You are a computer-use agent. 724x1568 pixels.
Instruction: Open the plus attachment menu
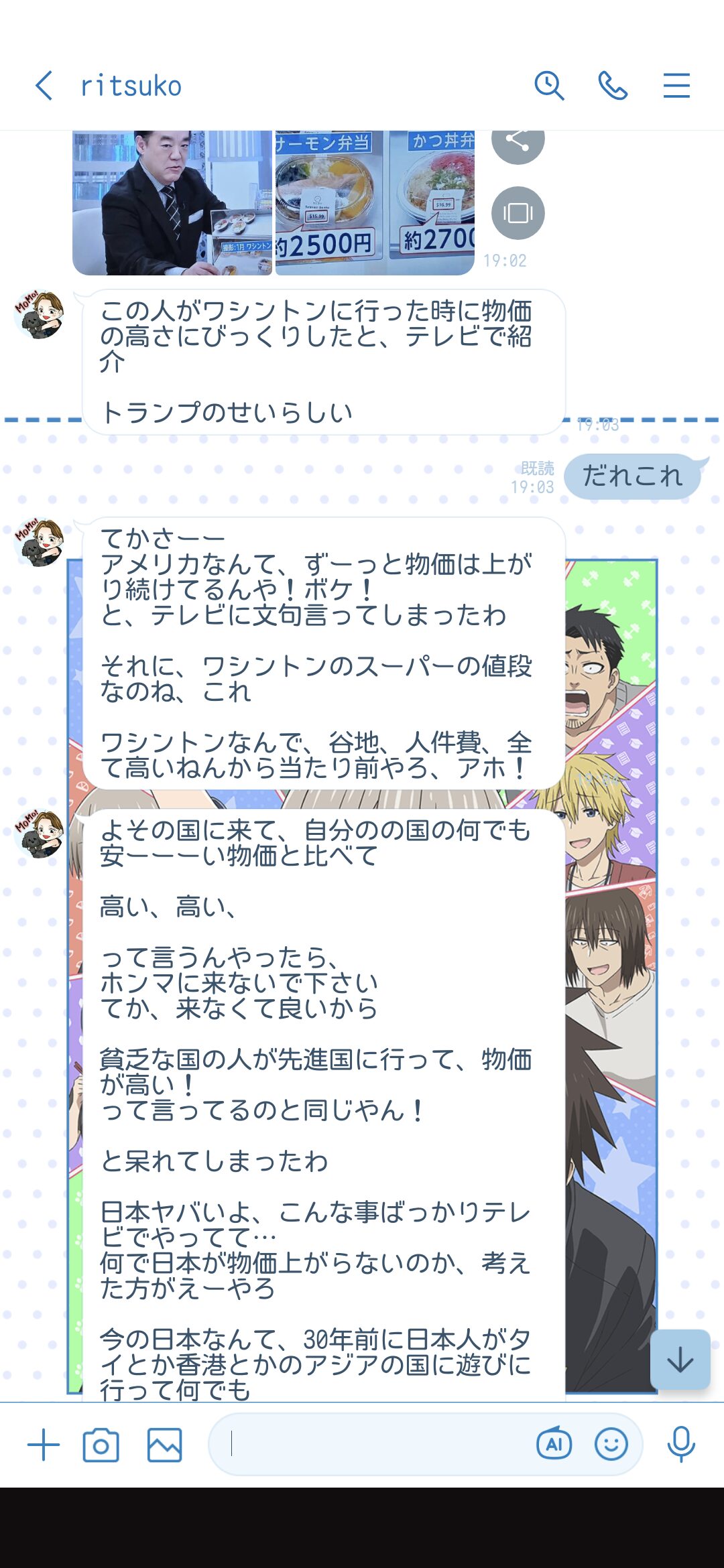(44, 1445)
